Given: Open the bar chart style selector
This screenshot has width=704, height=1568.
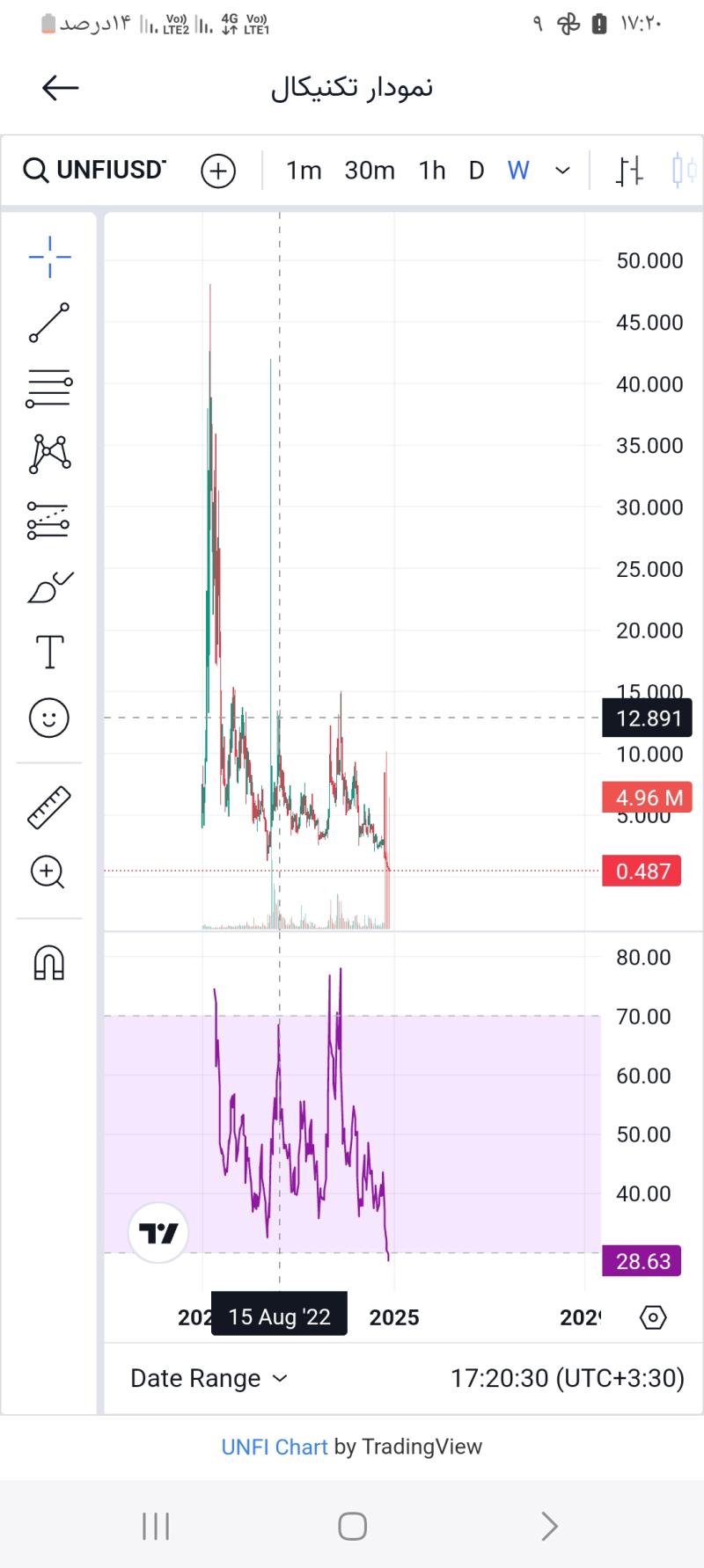Looking at the screenshot, I should click(x=629, y=171).
